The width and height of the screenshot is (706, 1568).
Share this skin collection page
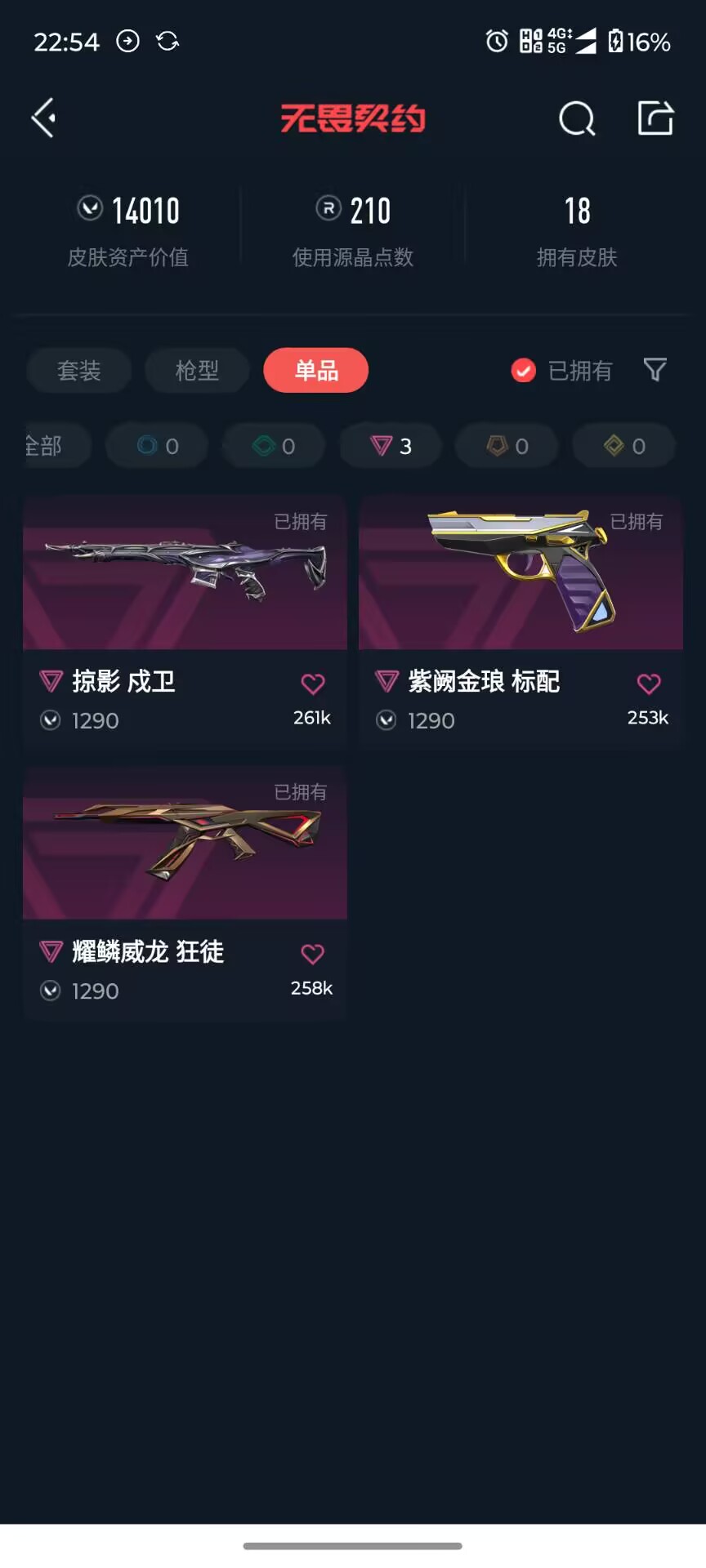click(x=655, y=118)
